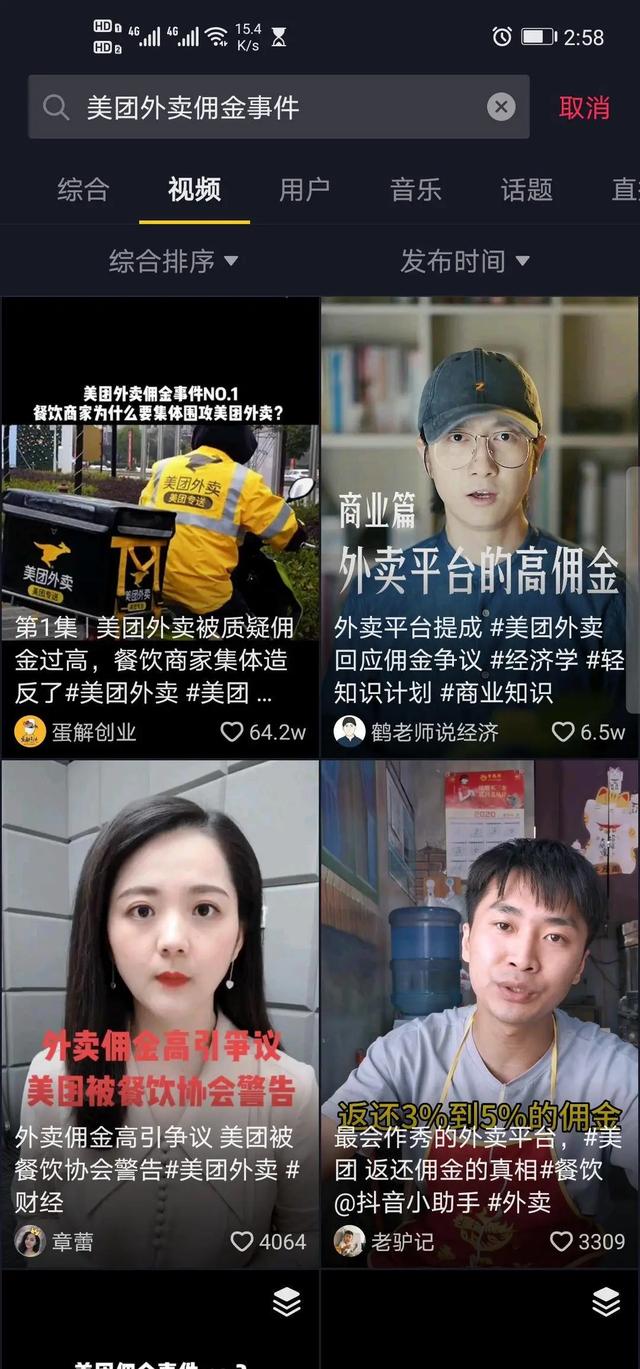Open the 外卖平台的高佣金 video
Viewport: 640px width, 1369px height.
(x=480, y=480)
